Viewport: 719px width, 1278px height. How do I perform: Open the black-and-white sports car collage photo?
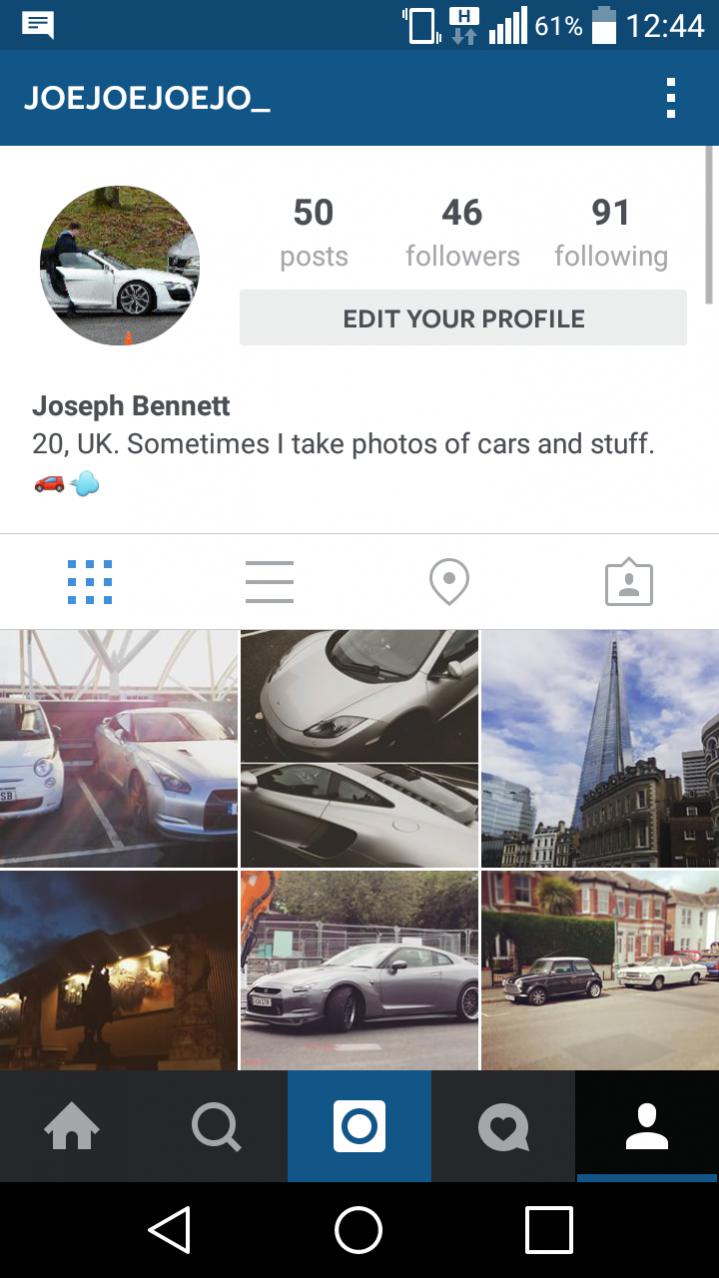point(360,748)
